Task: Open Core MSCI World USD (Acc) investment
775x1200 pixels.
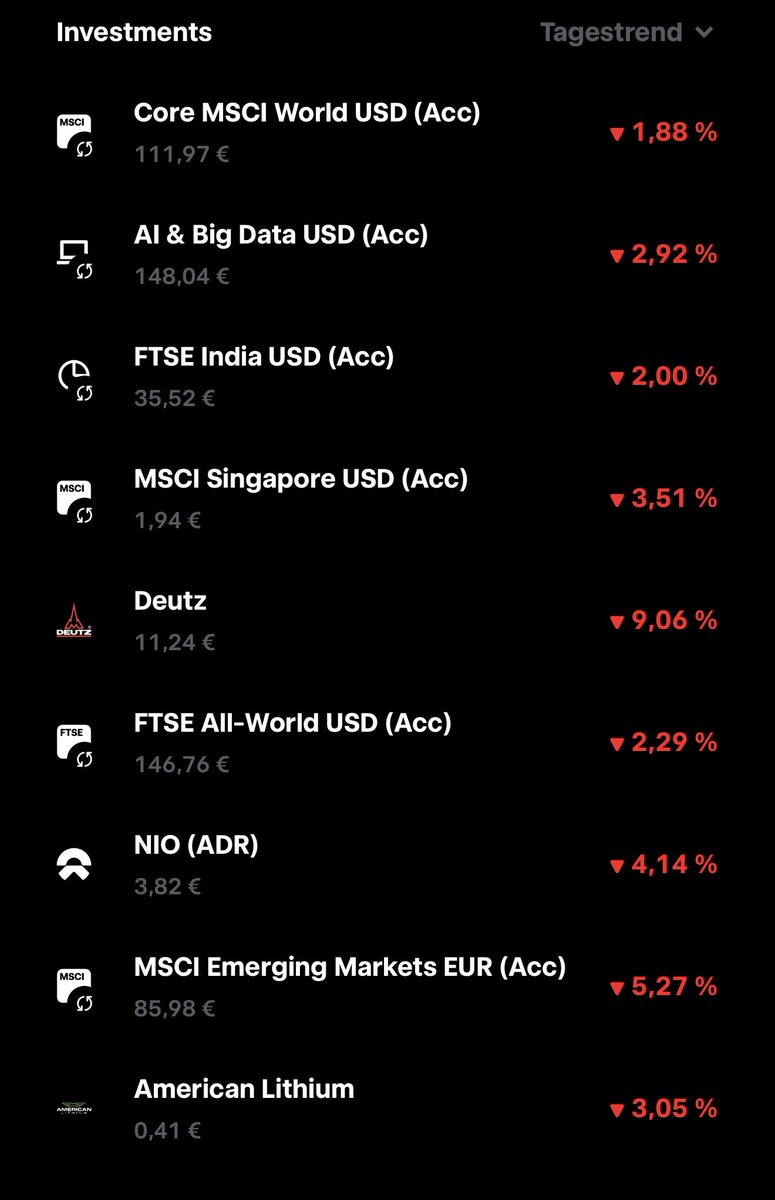Action: tap(306, 132)
